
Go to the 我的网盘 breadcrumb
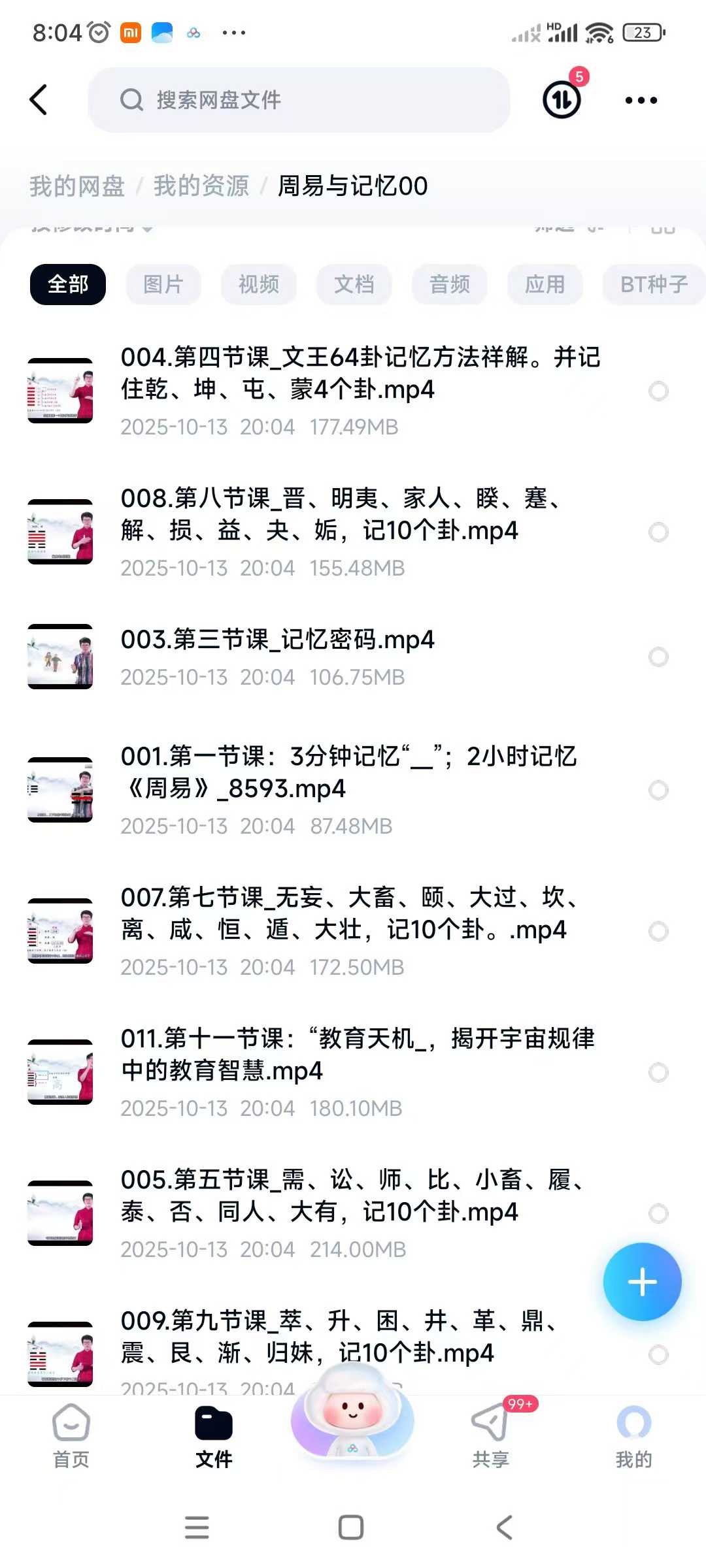[x=77, y=186]
